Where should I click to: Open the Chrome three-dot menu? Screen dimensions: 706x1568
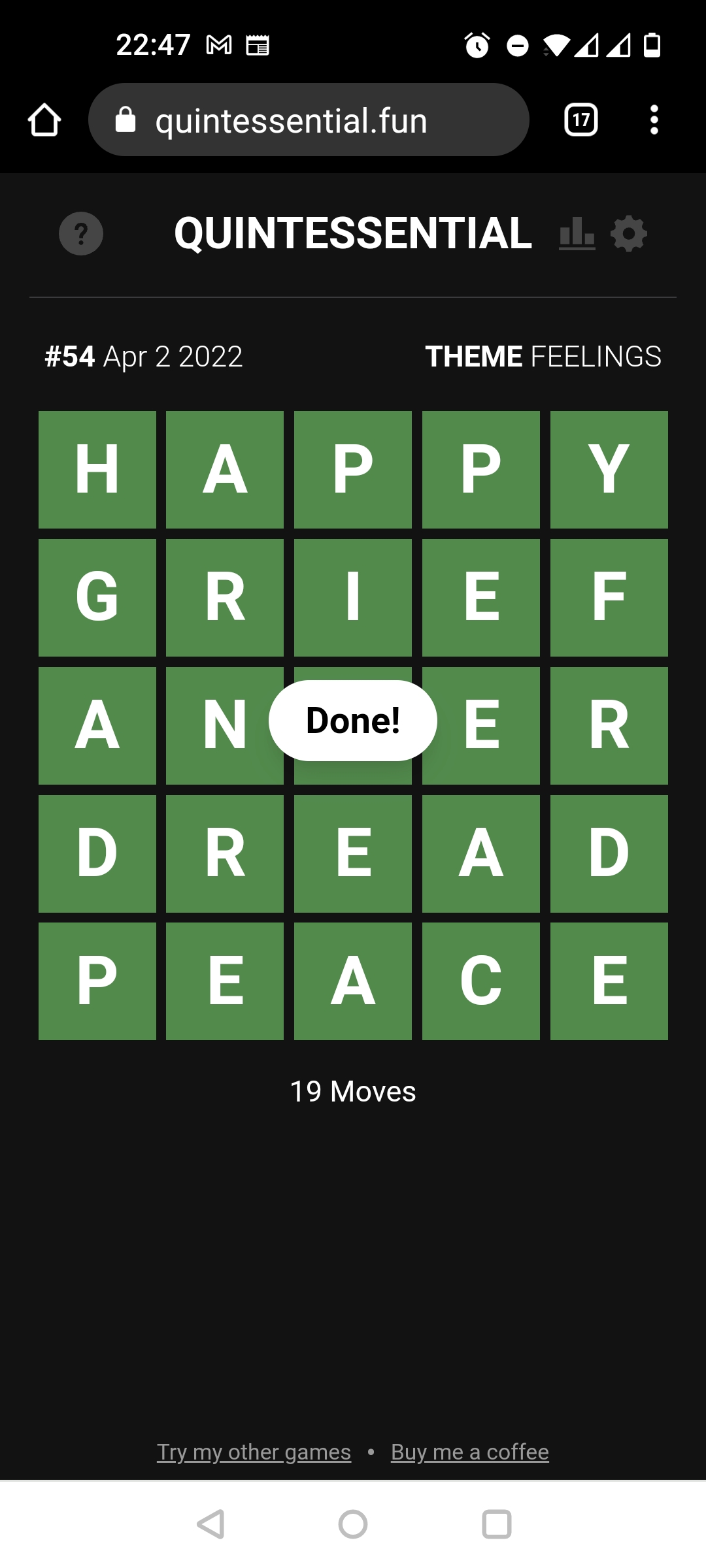654,119
